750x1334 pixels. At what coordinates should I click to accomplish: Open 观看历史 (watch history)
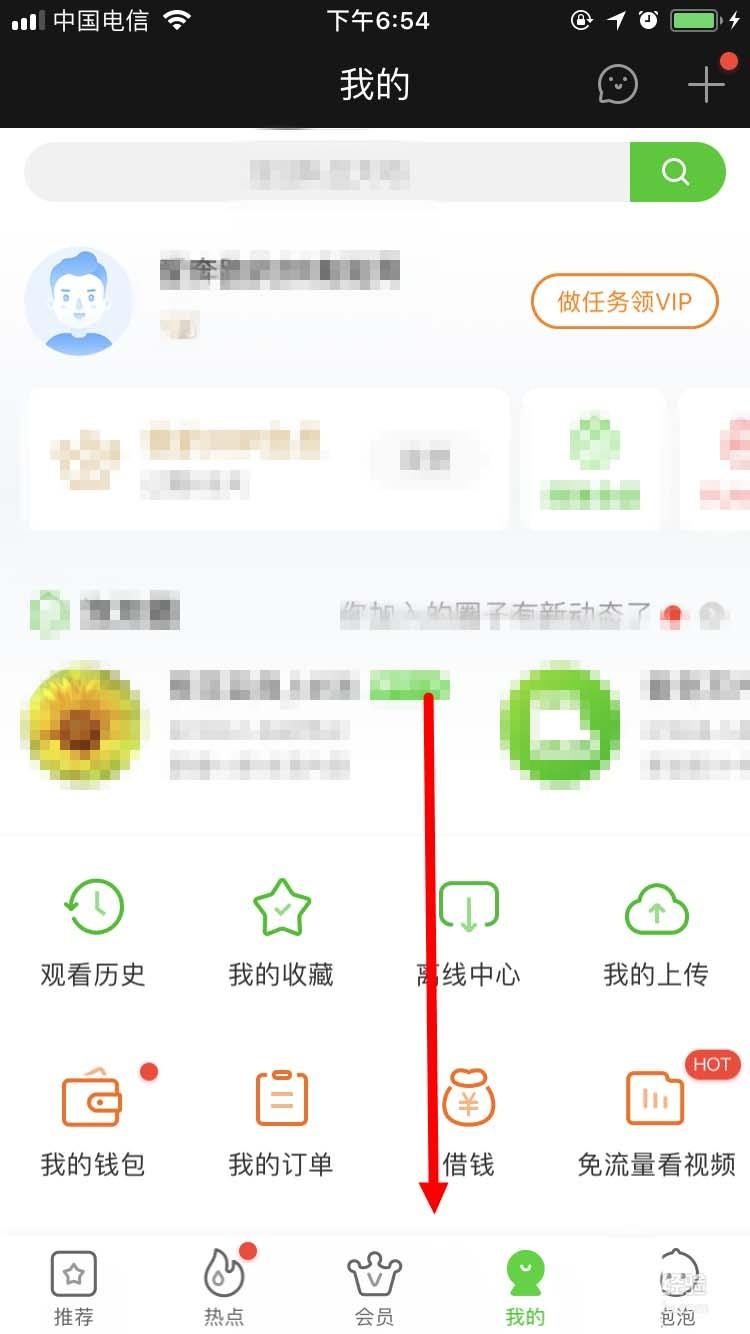click(95, 930)
